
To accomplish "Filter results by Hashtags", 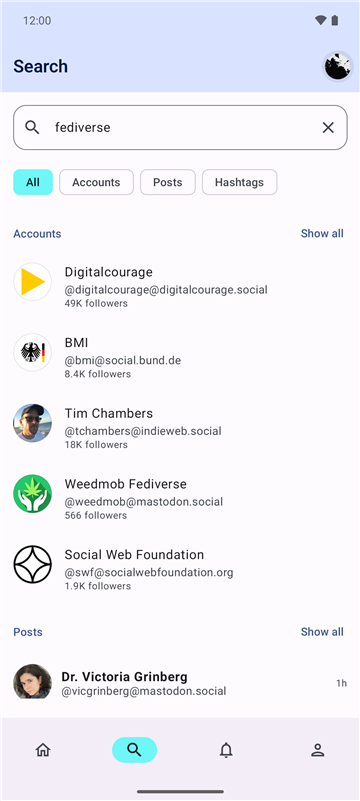I will [x=239, y=182].
